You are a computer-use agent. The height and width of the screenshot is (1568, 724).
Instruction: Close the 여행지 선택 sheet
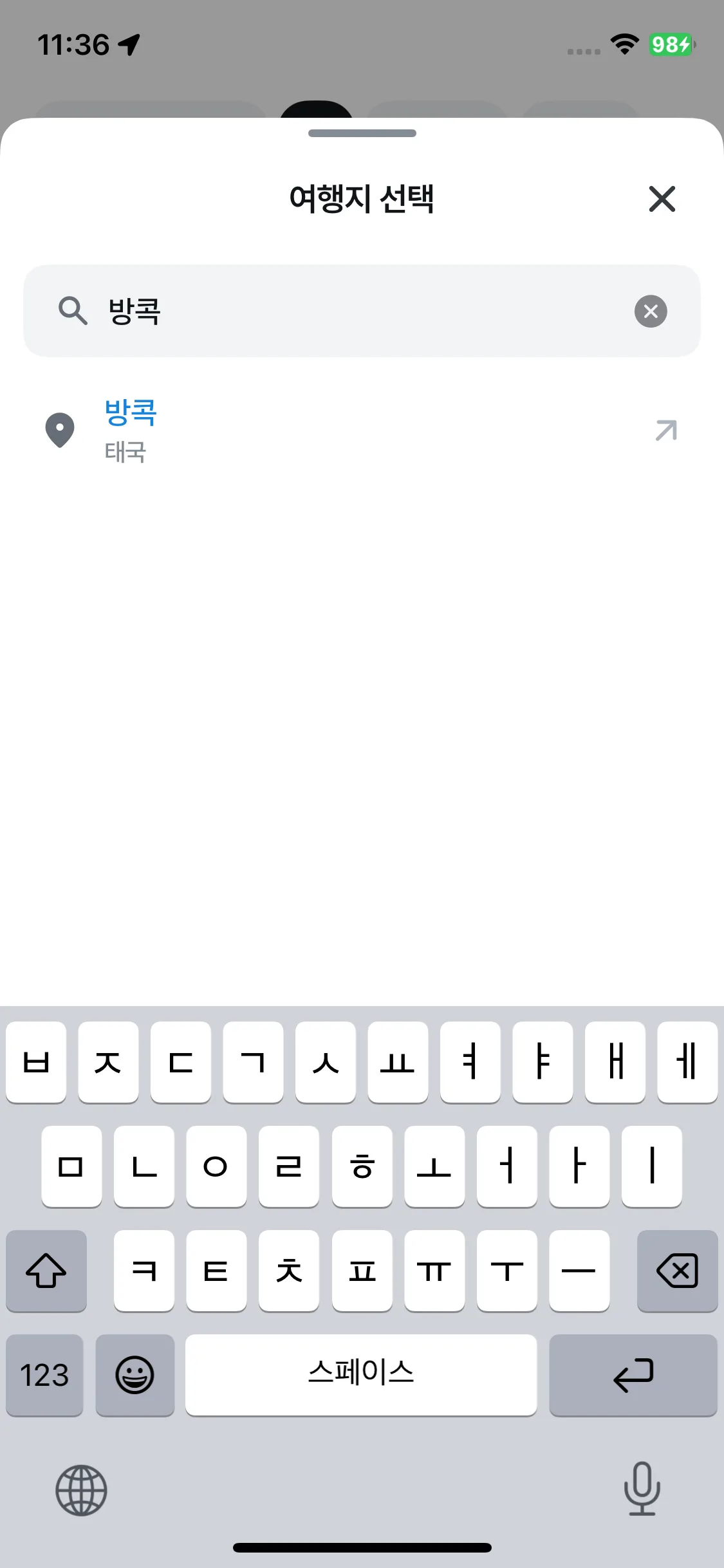pyautogui.click(x=662, y=199)
